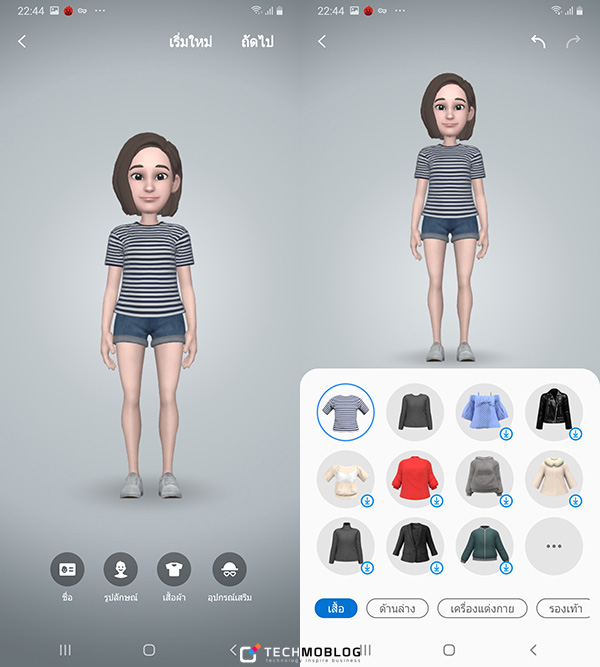Screen dimensions: 600x667
Task: Pick the blue off-shoulder blouse
Action: pyautogui.click(x=484, y=413)
